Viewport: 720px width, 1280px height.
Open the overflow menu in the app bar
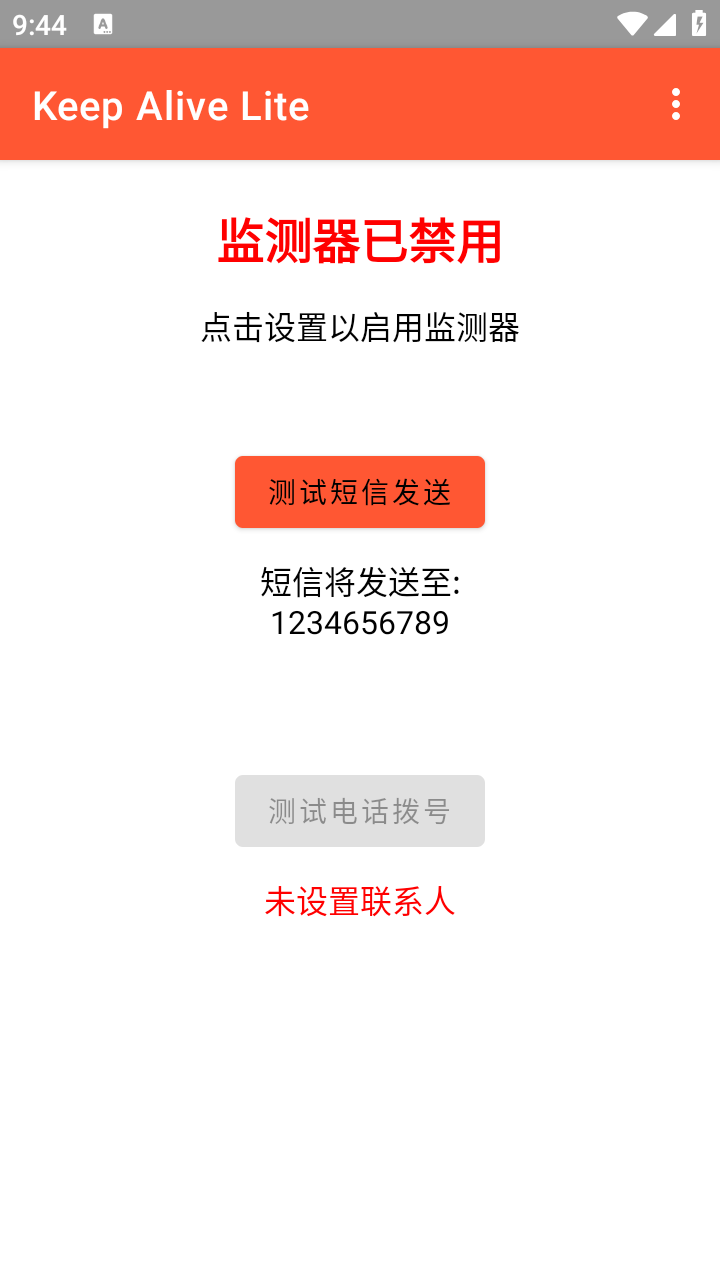tap(676, 104)
